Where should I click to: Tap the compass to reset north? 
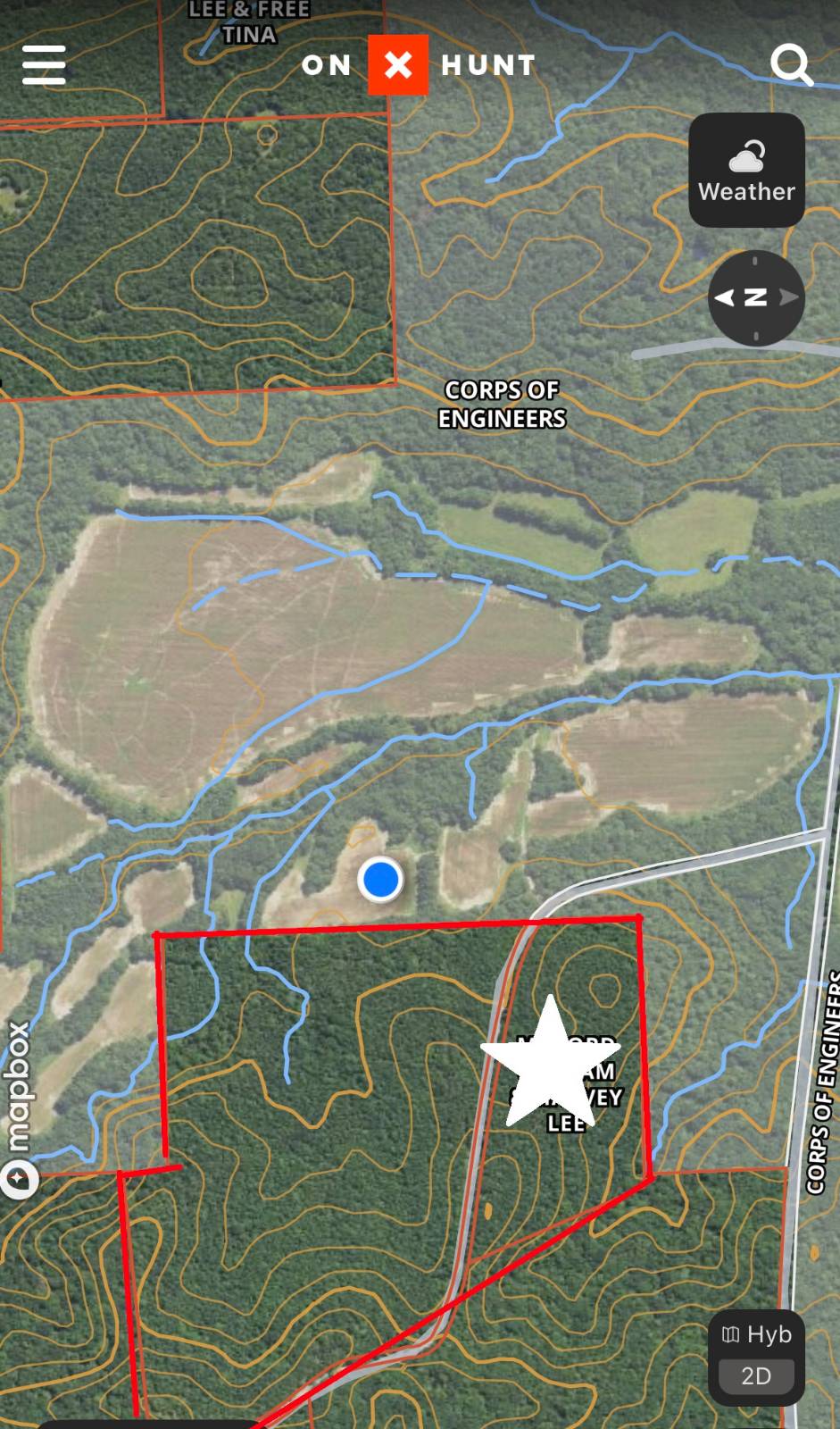[755, 297]
